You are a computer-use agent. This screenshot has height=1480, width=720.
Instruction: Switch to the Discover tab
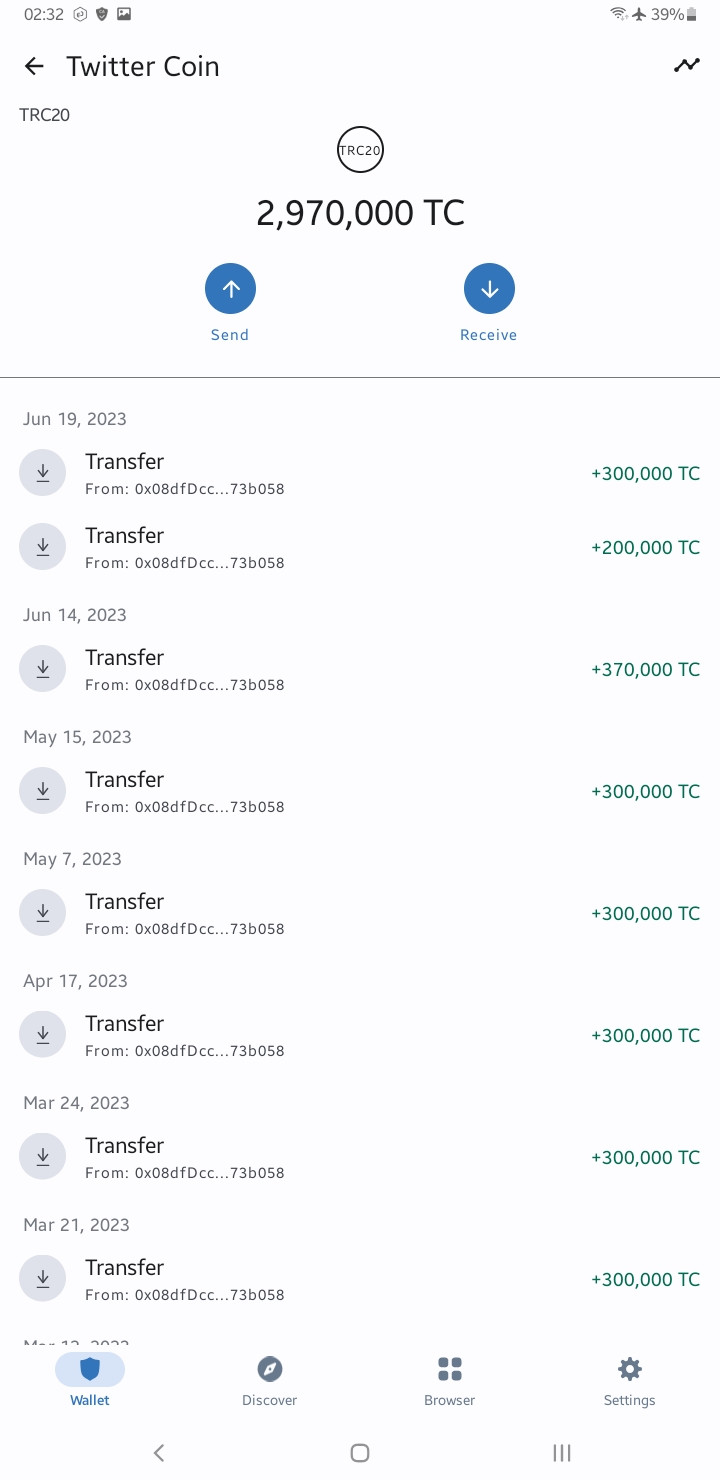[x=270, y=1380]
